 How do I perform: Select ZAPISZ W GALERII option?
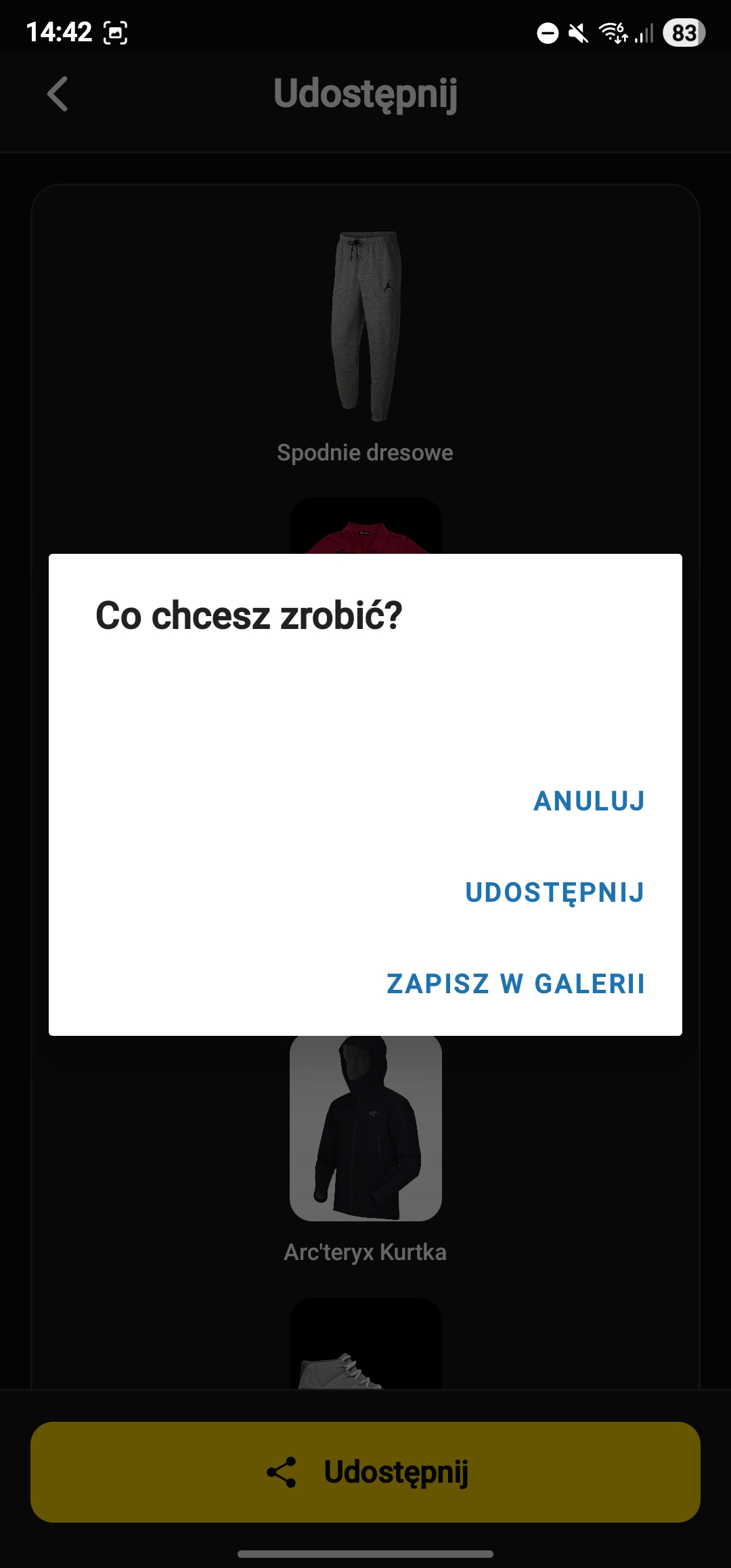click(514, 984)
